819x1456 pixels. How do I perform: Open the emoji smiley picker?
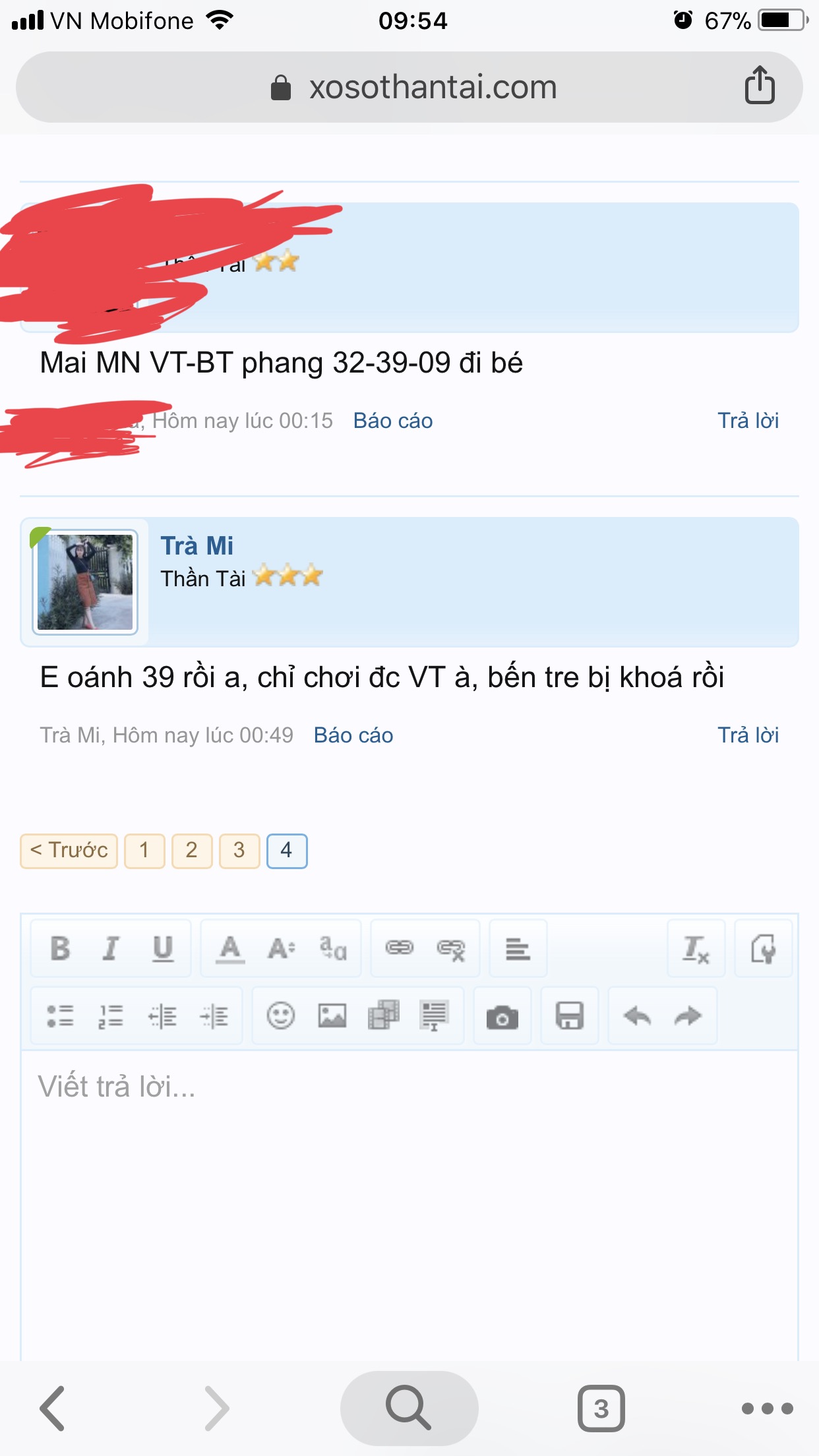point(280,1016)
